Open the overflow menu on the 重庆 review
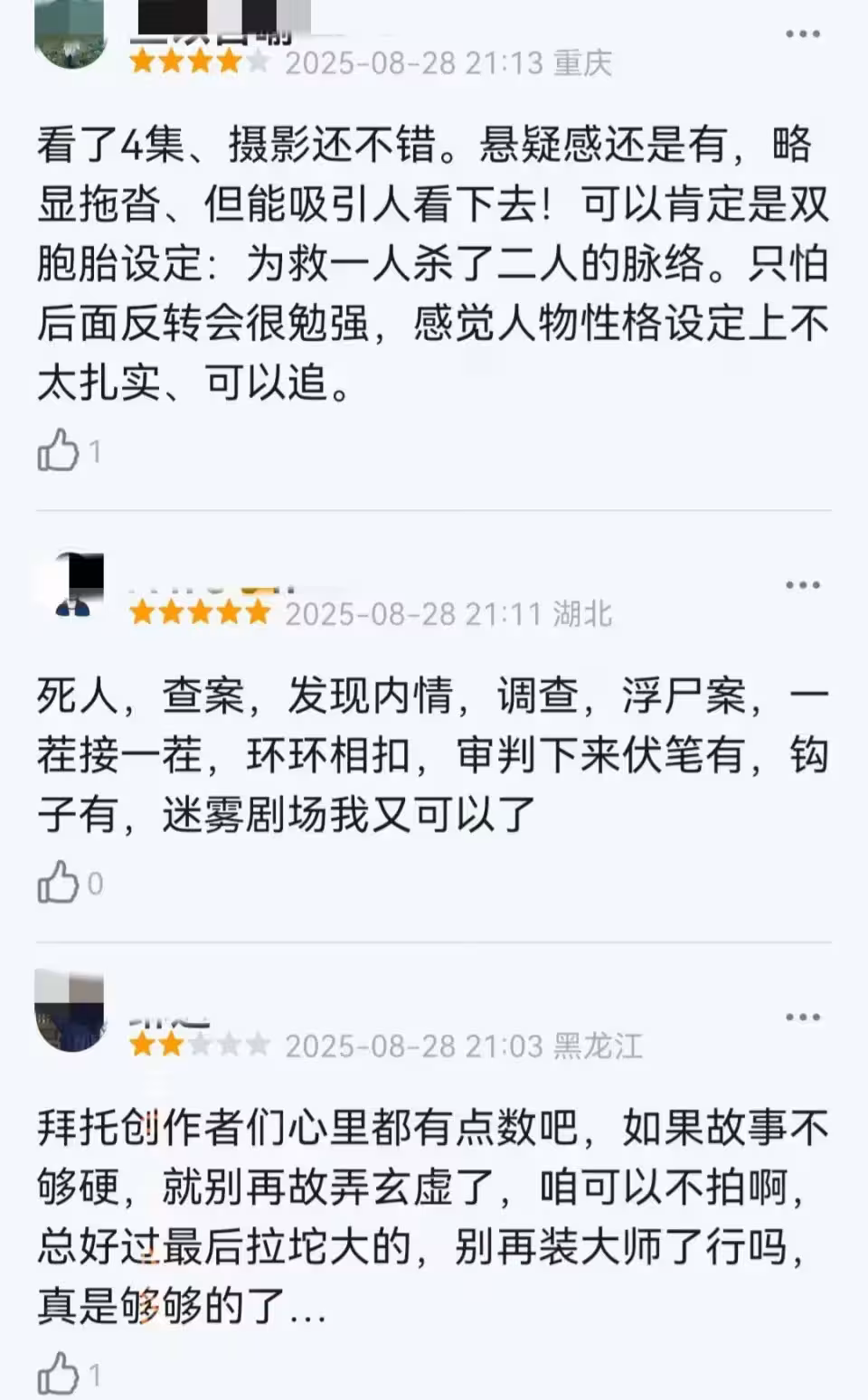The width and height of the screenshot is (868, 1400). pos(802,35)
